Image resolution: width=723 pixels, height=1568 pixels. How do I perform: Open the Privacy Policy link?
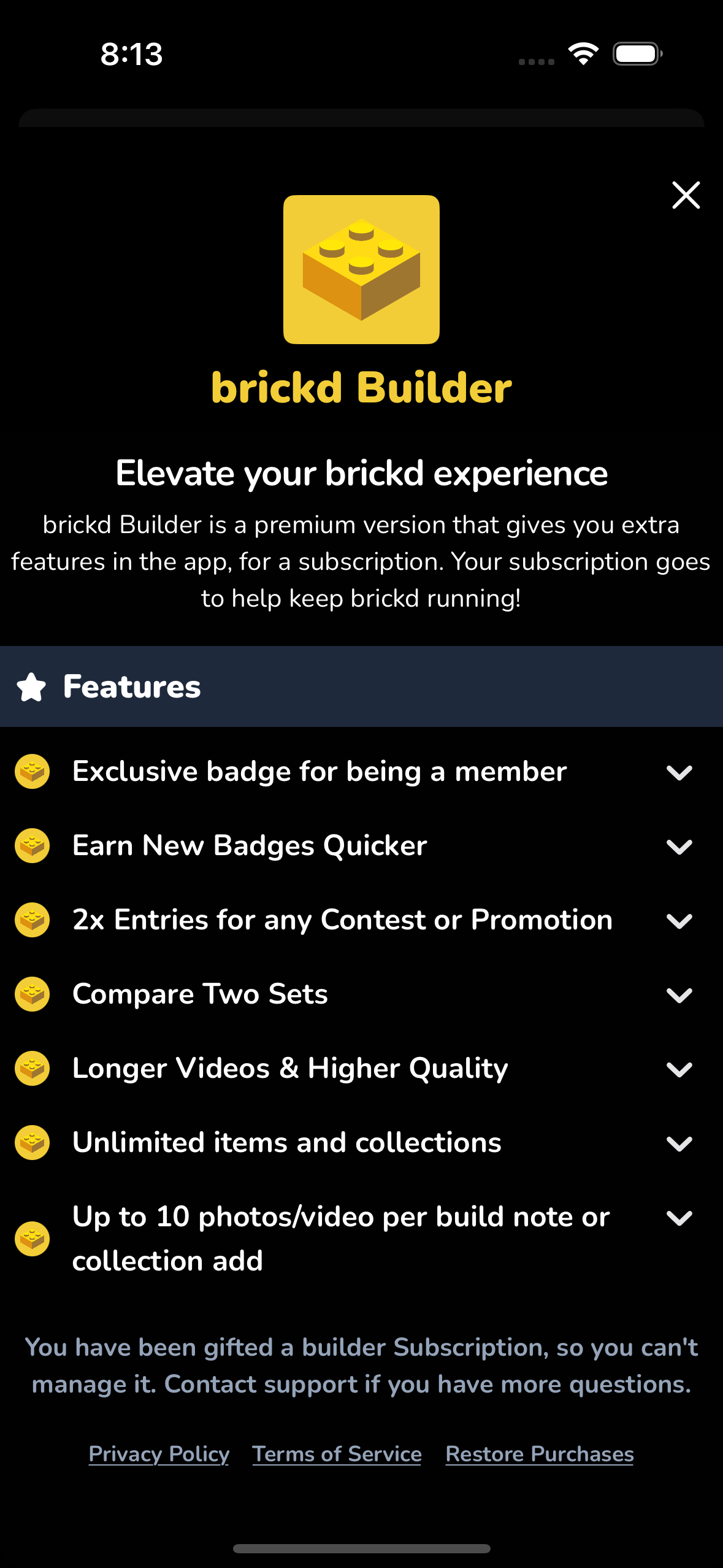pos(159,1454)
